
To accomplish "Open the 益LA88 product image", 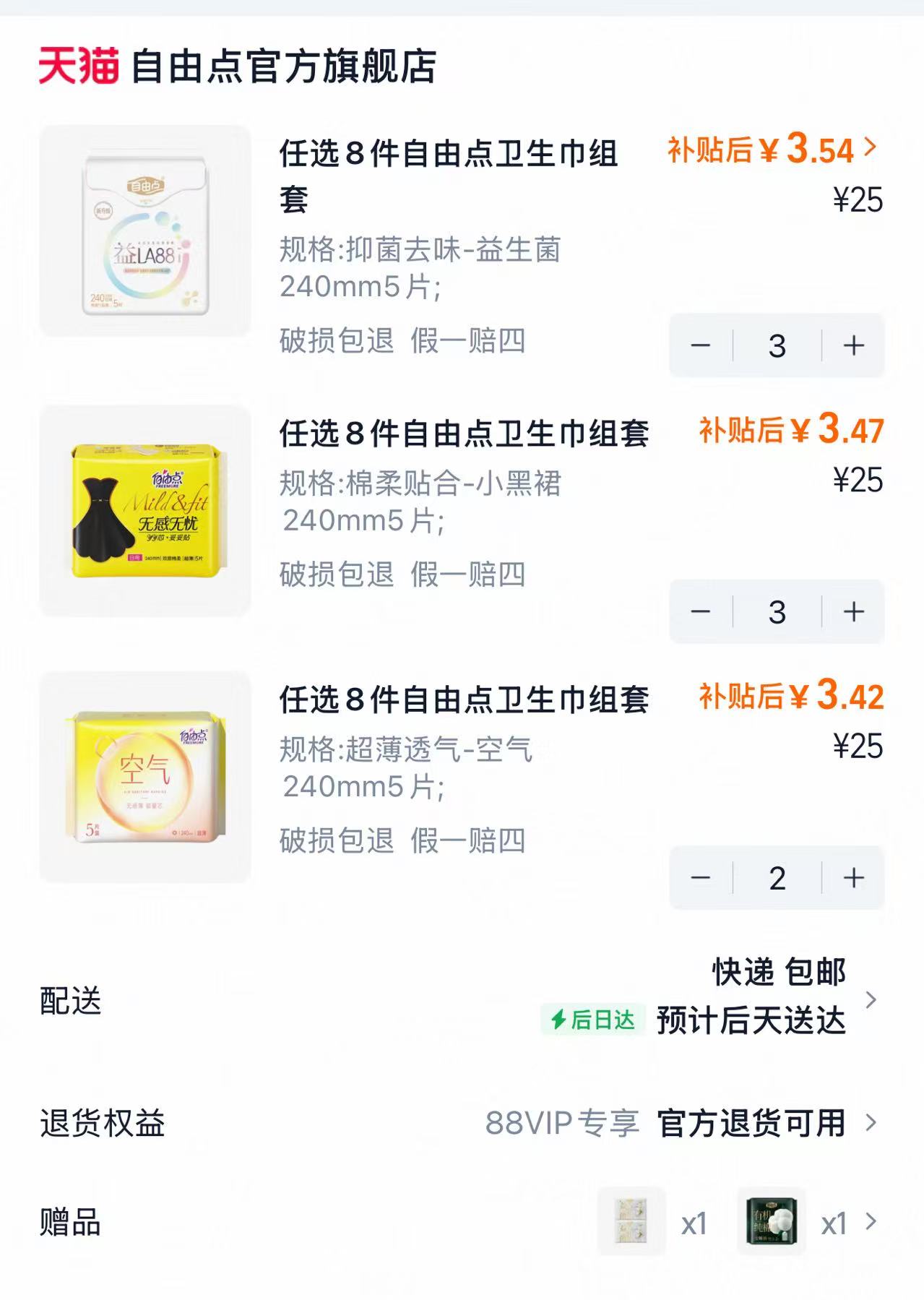I will point(145,231).
